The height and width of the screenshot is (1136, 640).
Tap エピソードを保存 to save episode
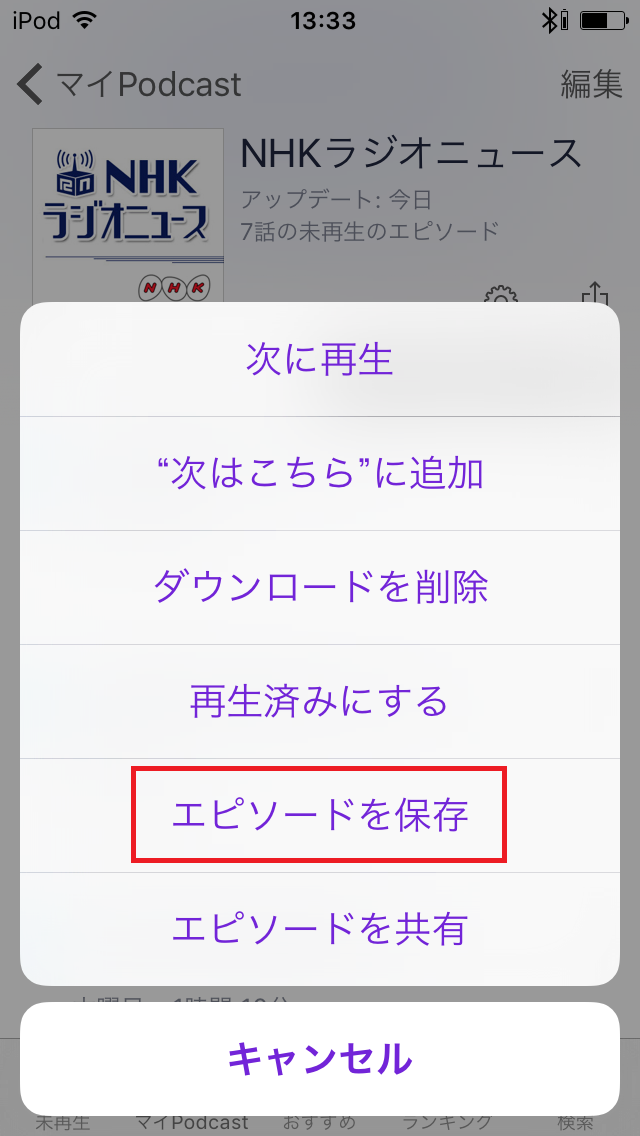[x=320, y=816]
